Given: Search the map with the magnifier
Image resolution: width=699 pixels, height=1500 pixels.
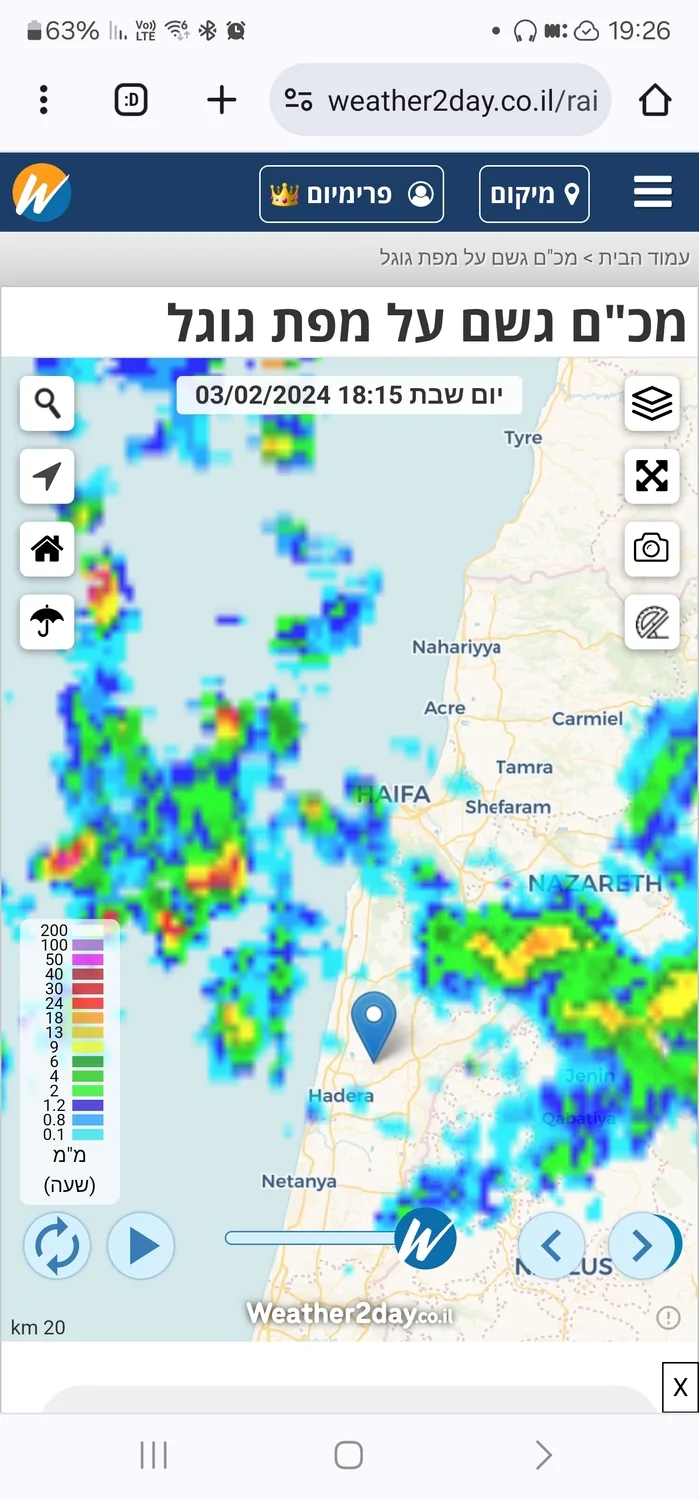Looking at the screenshot, I should coord(47,403).
